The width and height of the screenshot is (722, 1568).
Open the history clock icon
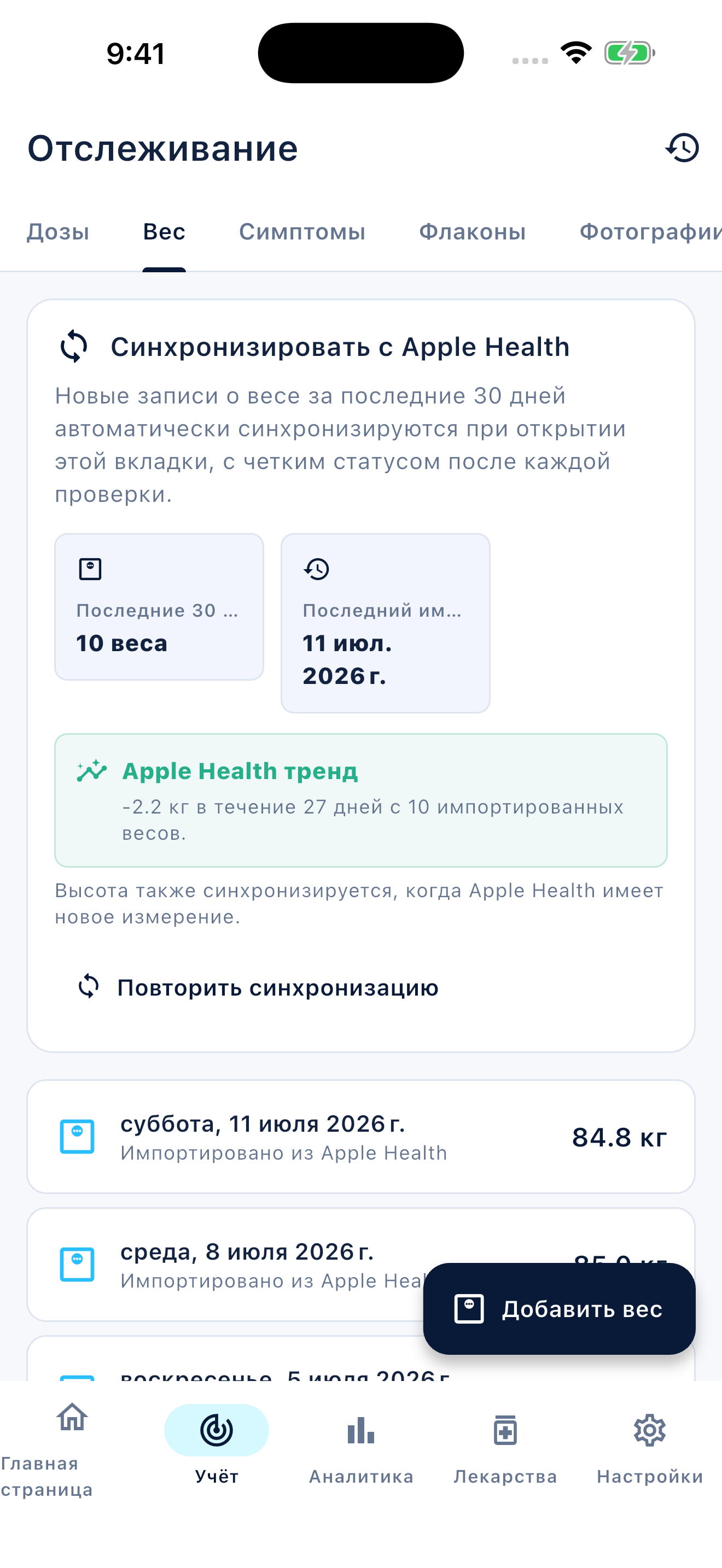point(682,148)
